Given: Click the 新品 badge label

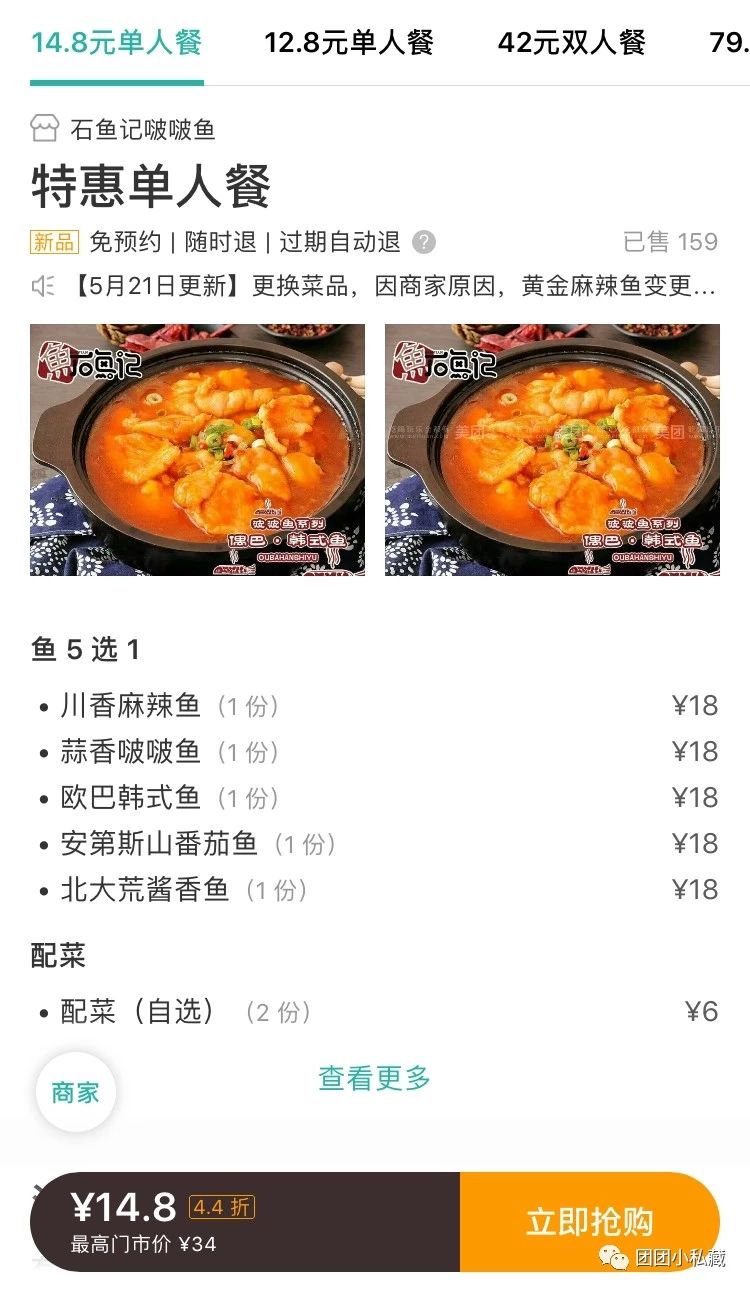Looking at the screenshot, I should [53, 241].
